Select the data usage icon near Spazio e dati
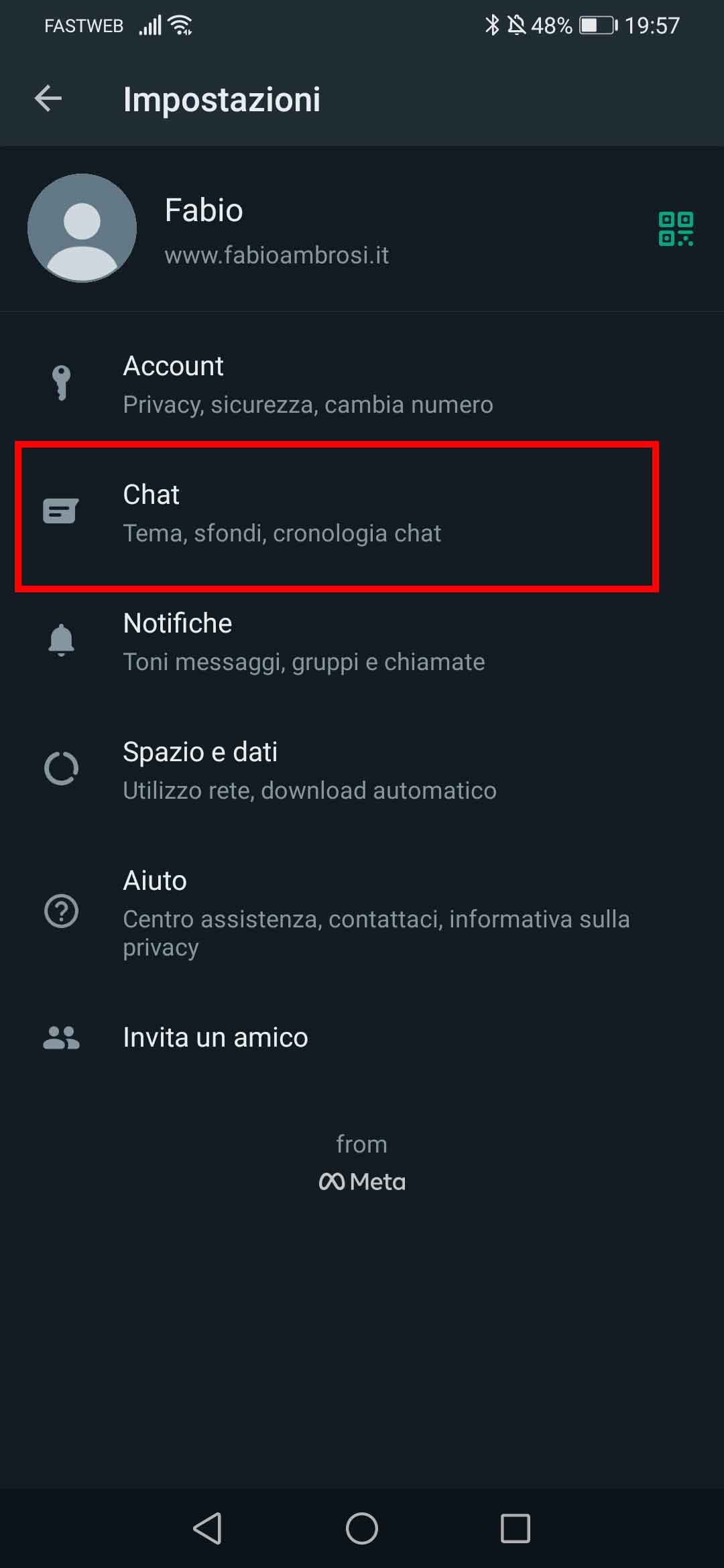 (x=61, y=769)
